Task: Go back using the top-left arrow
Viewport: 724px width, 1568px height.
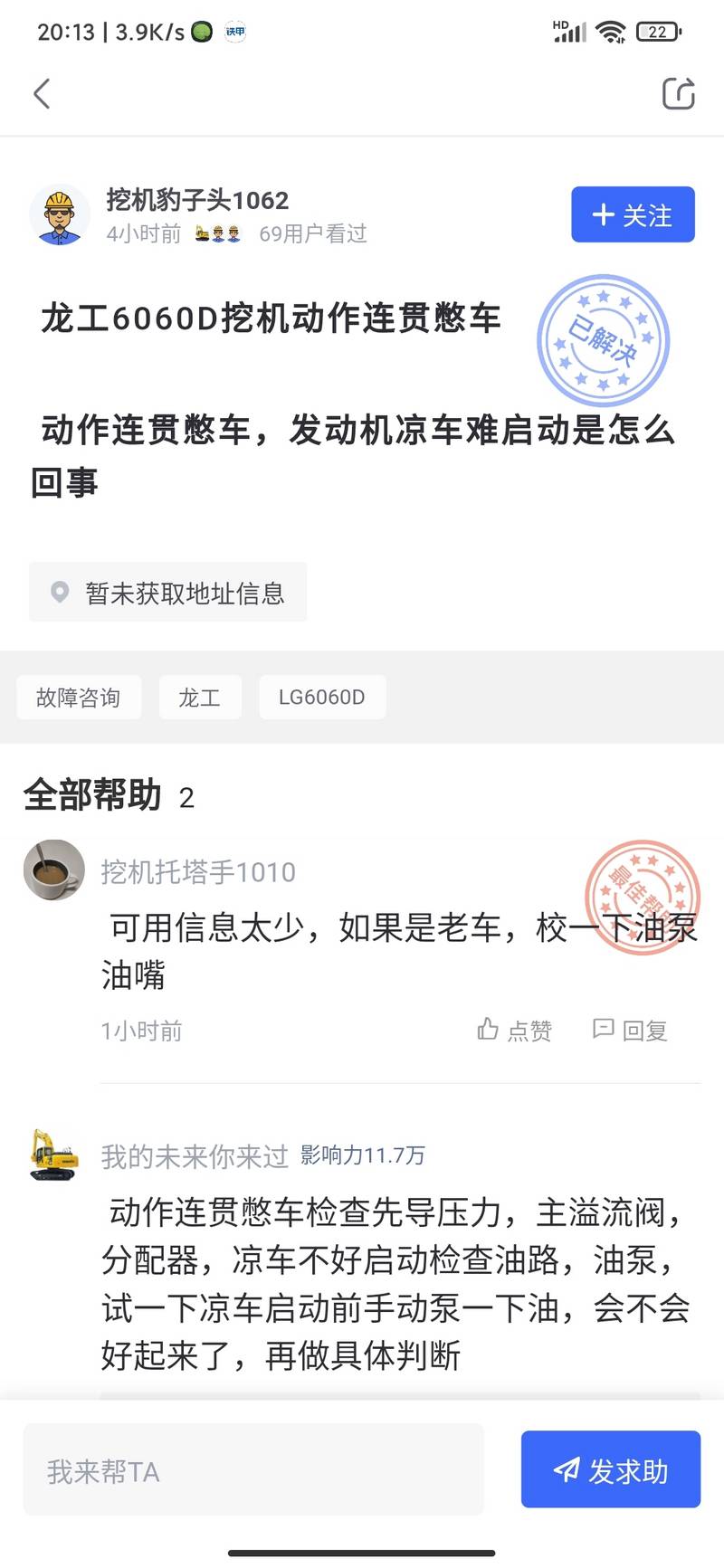Action: point(42,94)
